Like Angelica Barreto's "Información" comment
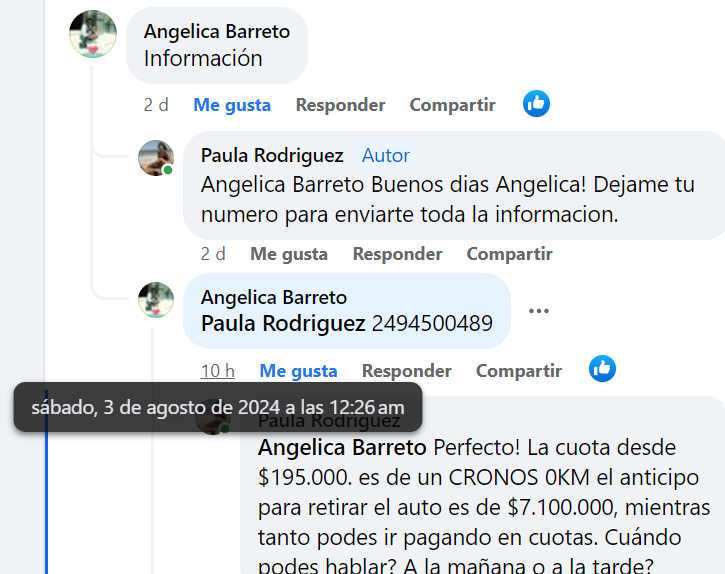The width and height of the screenshot is (725, 574). 232,104
